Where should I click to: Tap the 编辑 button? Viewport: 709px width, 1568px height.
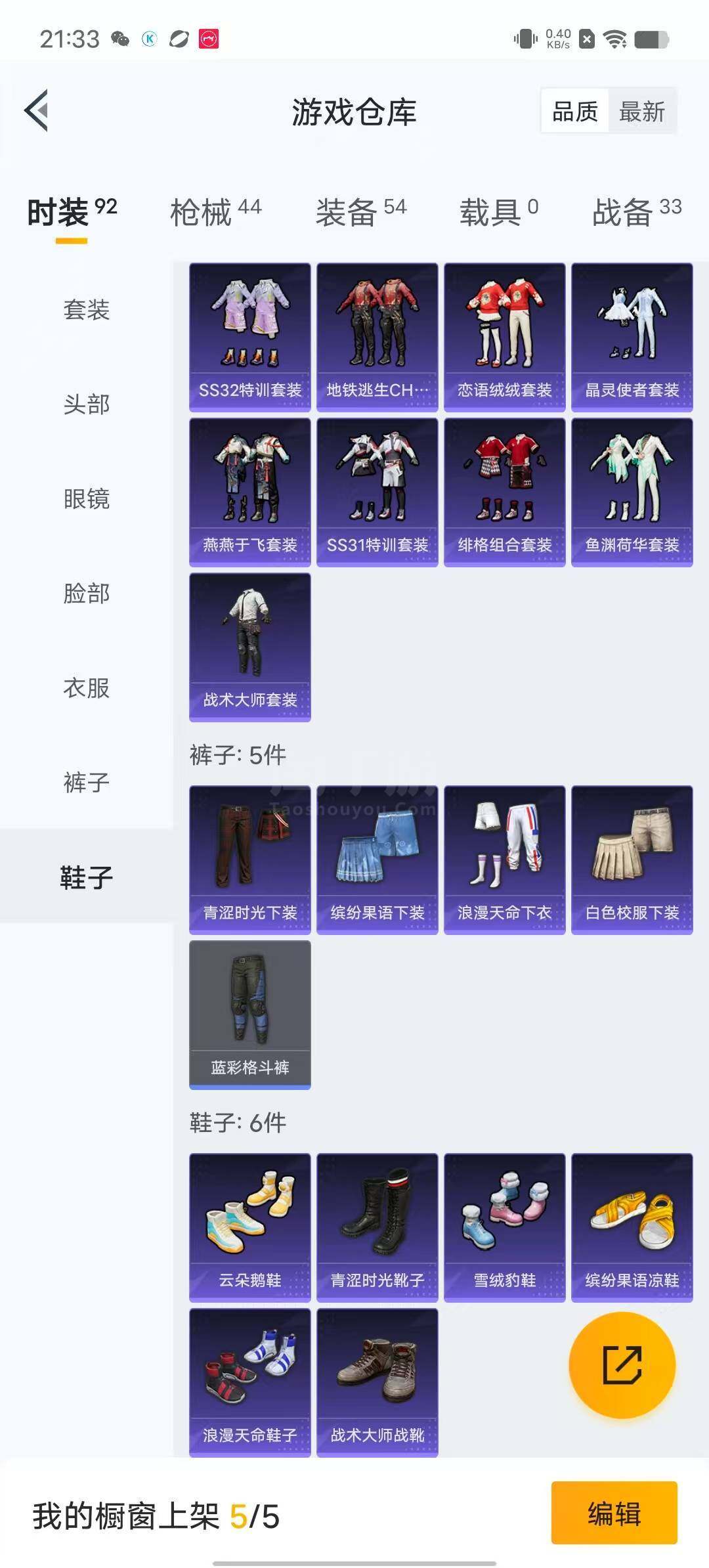614,1513
